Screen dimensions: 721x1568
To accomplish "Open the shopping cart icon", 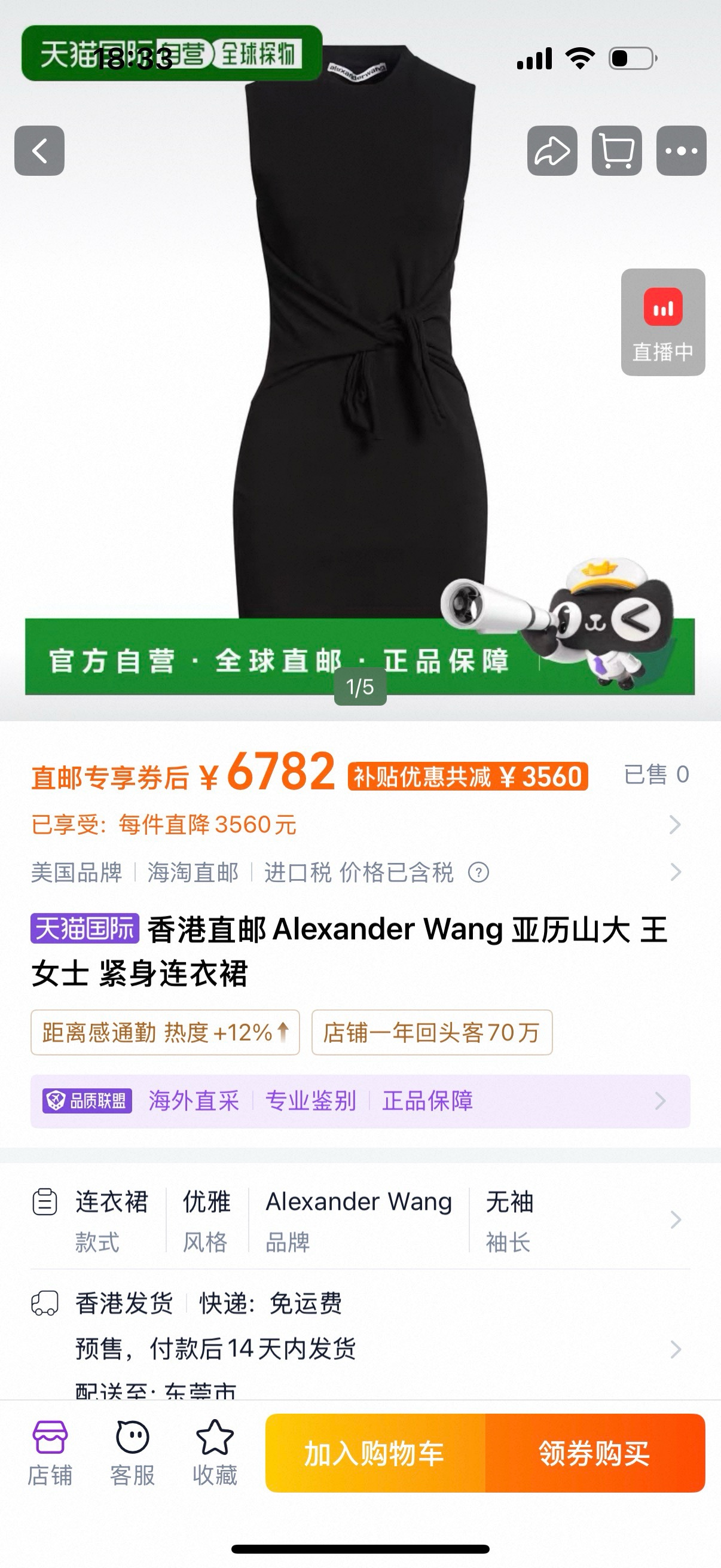I will coord(616,151).
